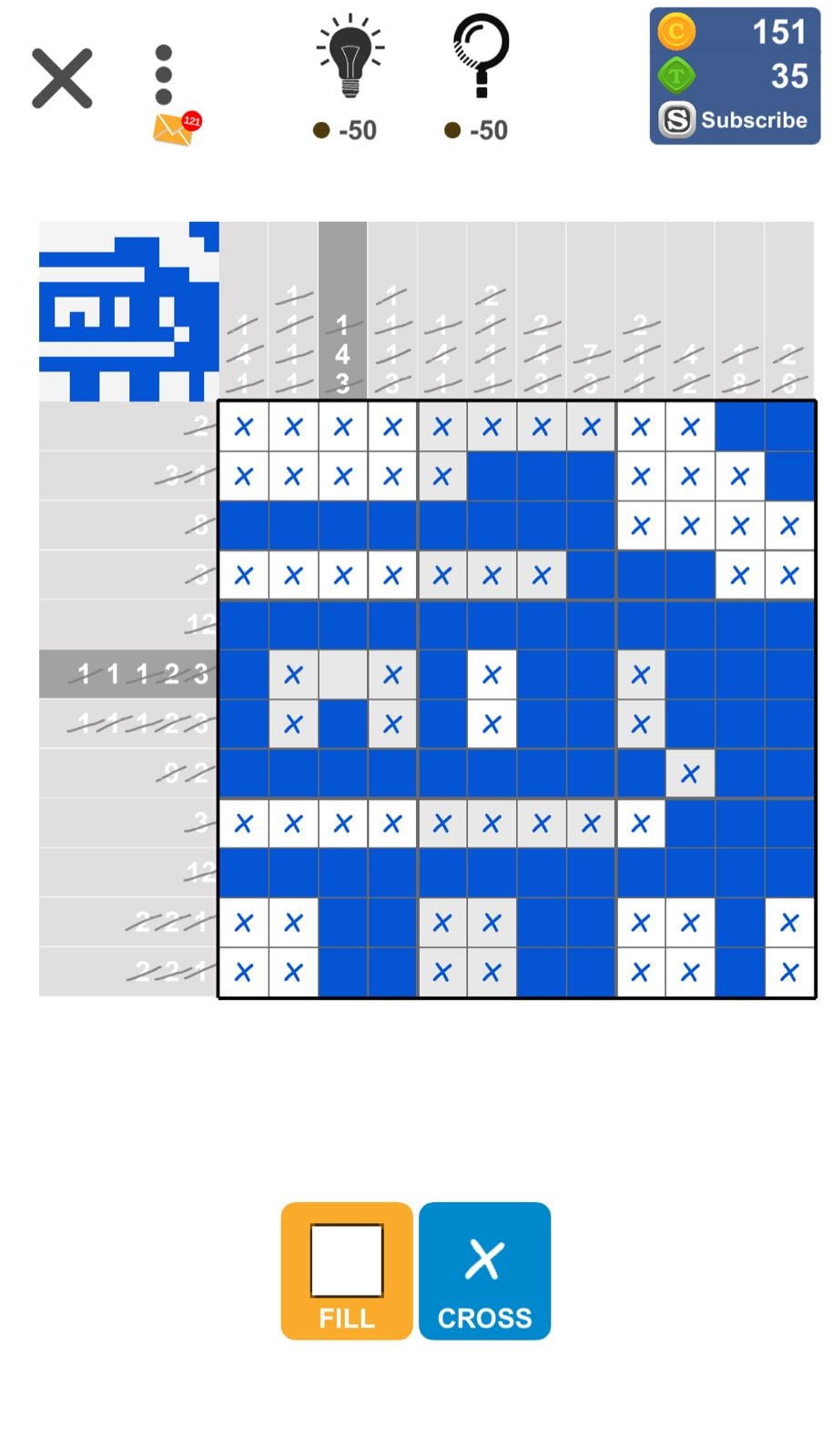The image size is (832, 1456).
Task: Use the magnifier check for 50 coins
Action: (x=480, y=57)
